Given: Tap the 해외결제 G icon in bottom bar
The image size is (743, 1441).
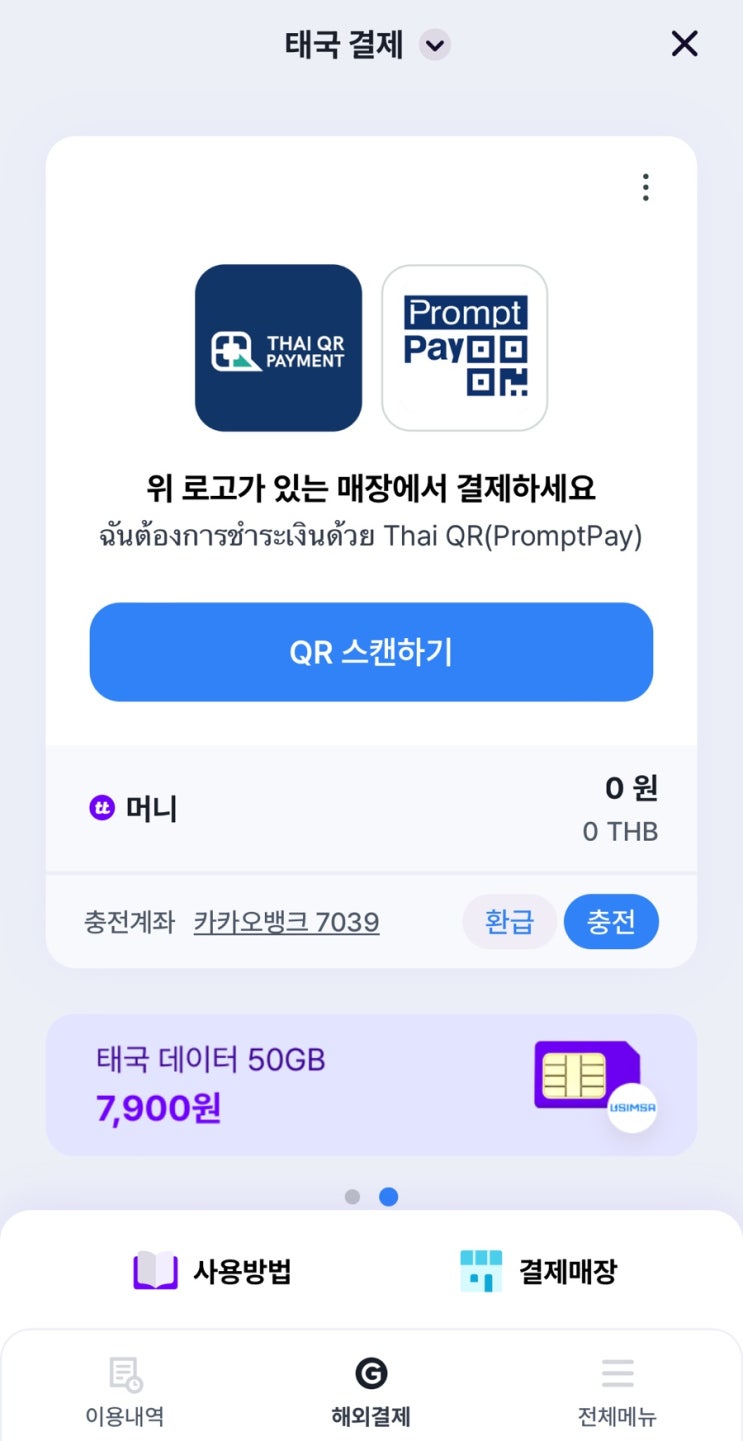Looking at the screenshot, I should point(371,1374).
